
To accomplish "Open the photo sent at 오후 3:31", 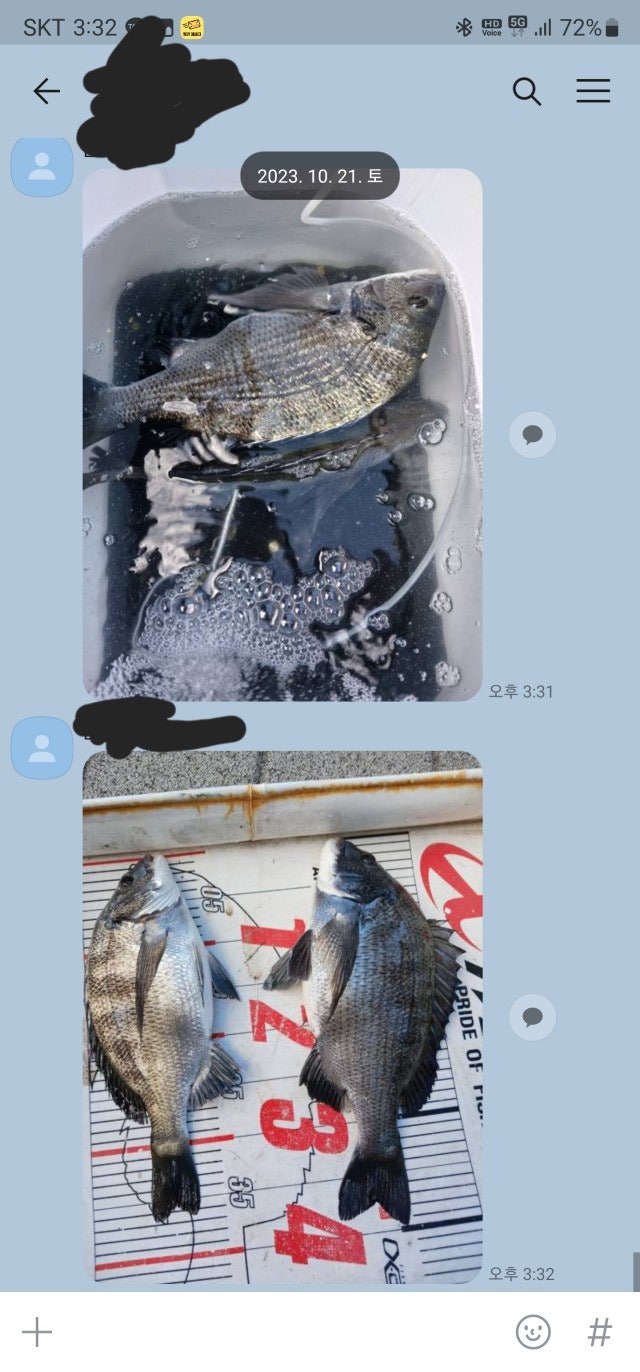I will (282, 435).
